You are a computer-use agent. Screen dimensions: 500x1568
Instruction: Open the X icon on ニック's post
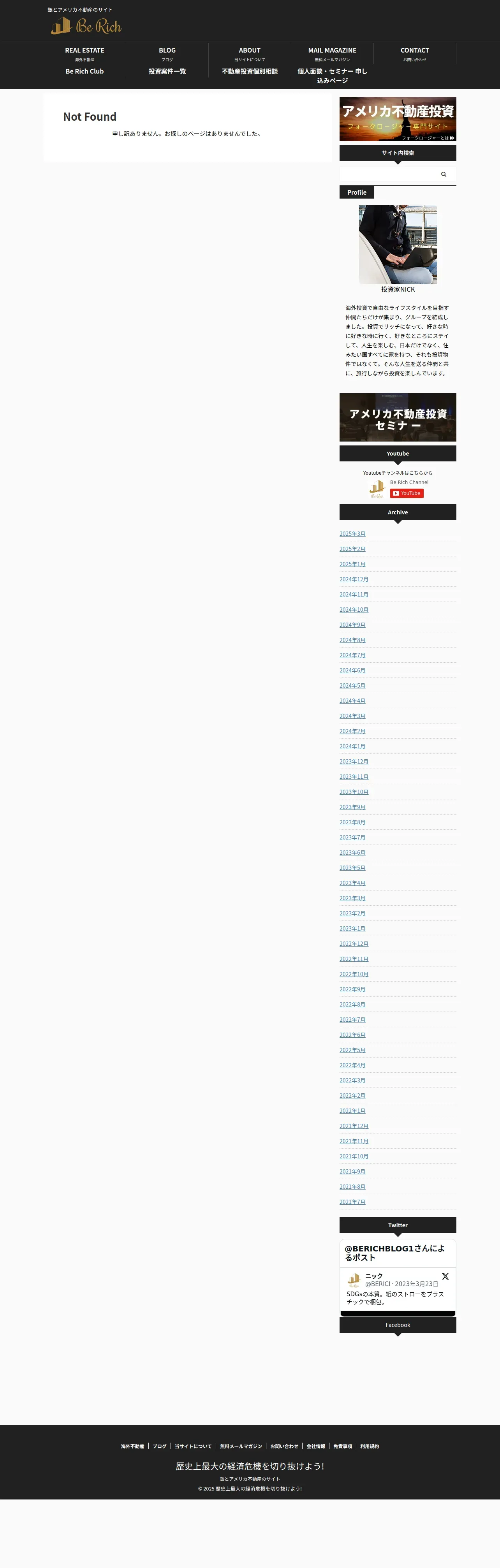(445, 1276)
